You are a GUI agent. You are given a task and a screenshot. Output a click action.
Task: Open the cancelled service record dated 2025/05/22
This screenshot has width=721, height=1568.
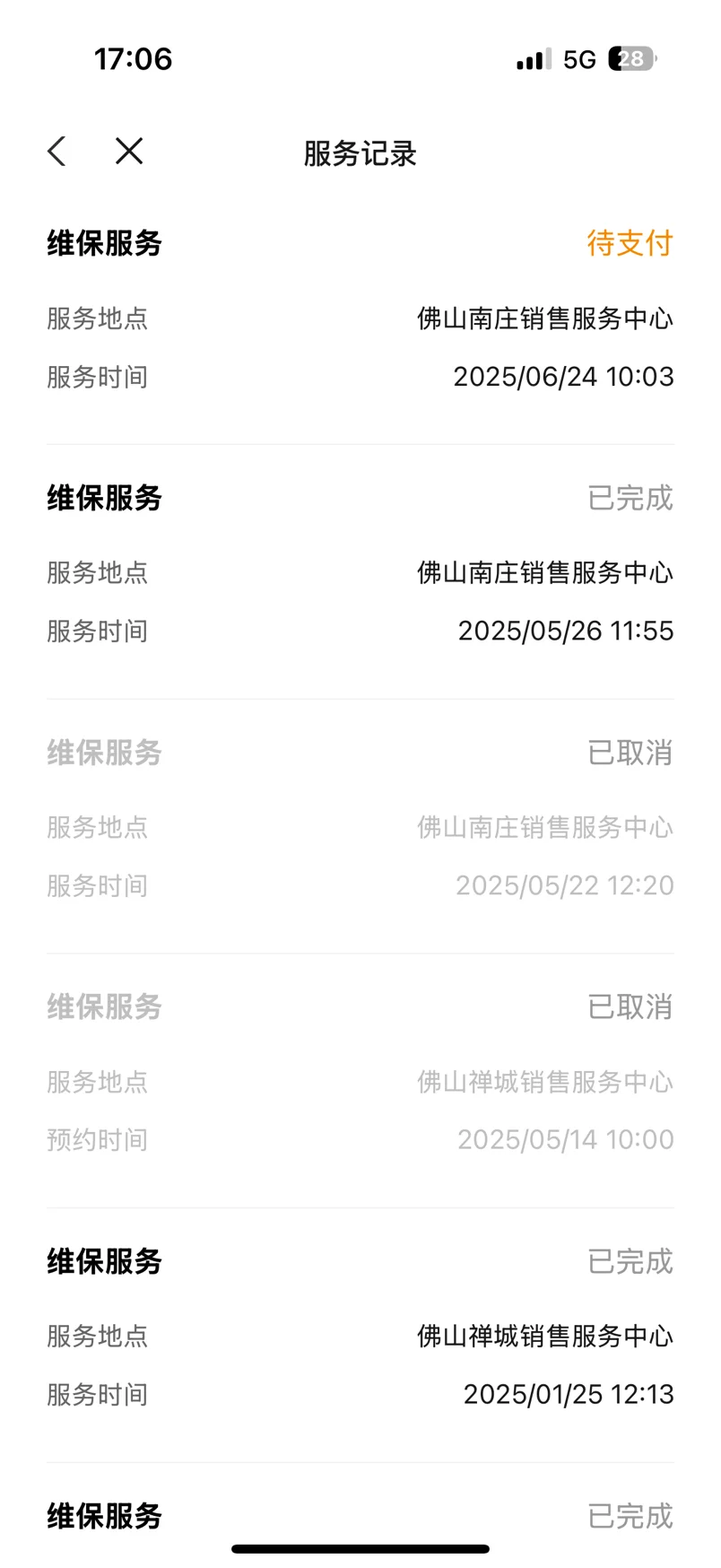[360, 826]
